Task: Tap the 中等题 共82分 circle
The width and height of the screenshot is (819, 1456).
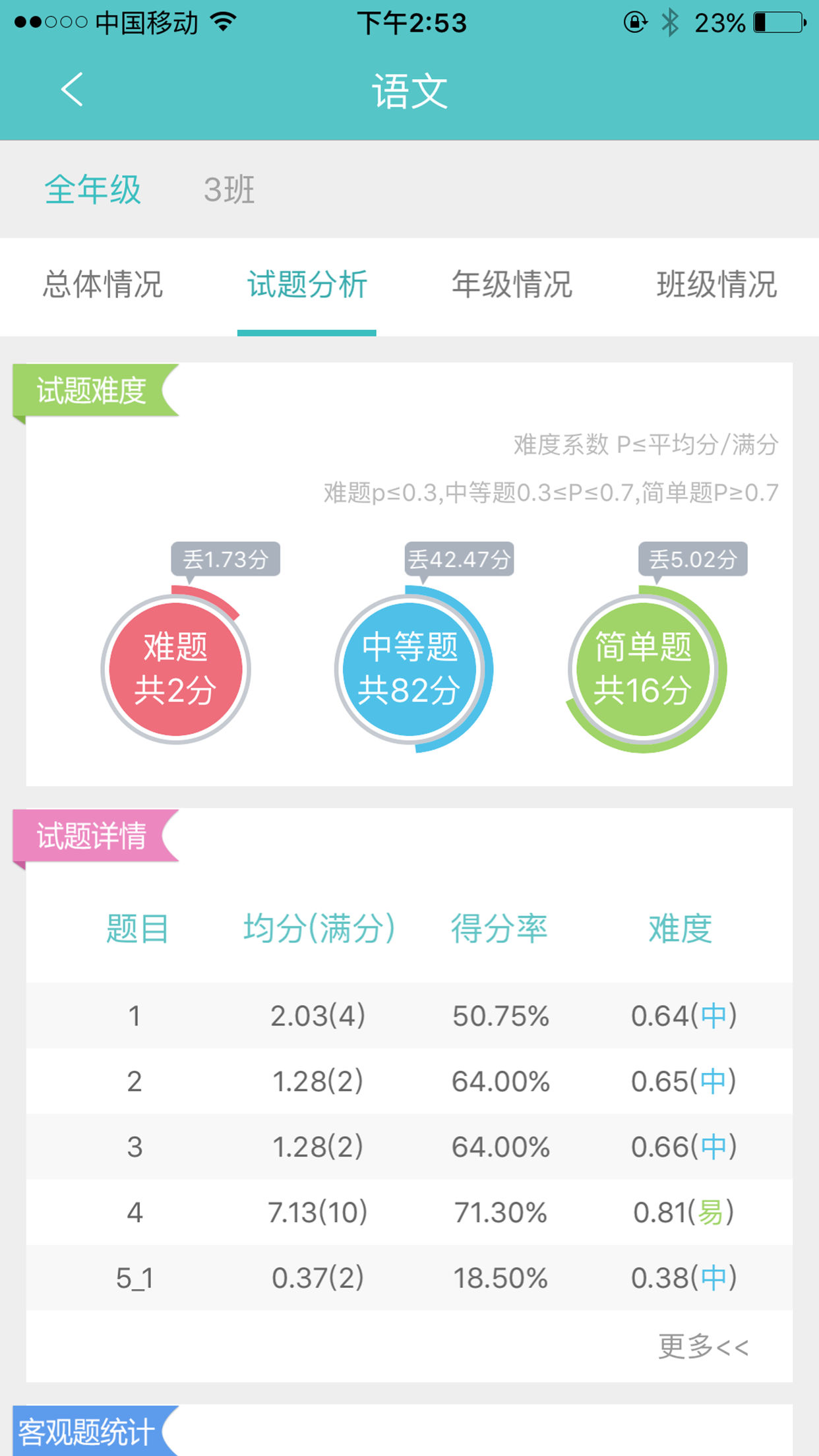Action: 410,669
